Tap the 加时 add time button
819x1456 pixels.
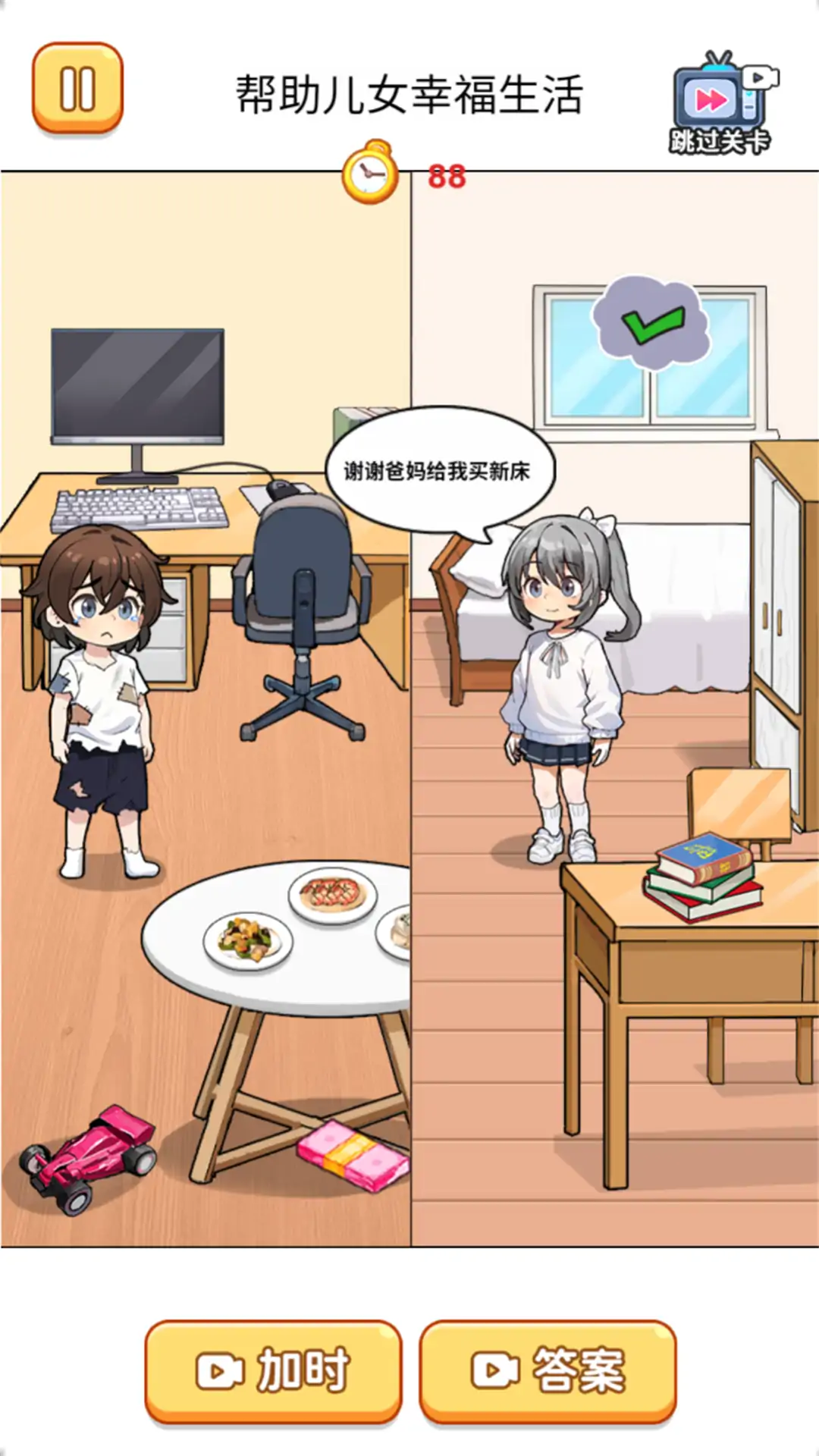pos(273,1371)
